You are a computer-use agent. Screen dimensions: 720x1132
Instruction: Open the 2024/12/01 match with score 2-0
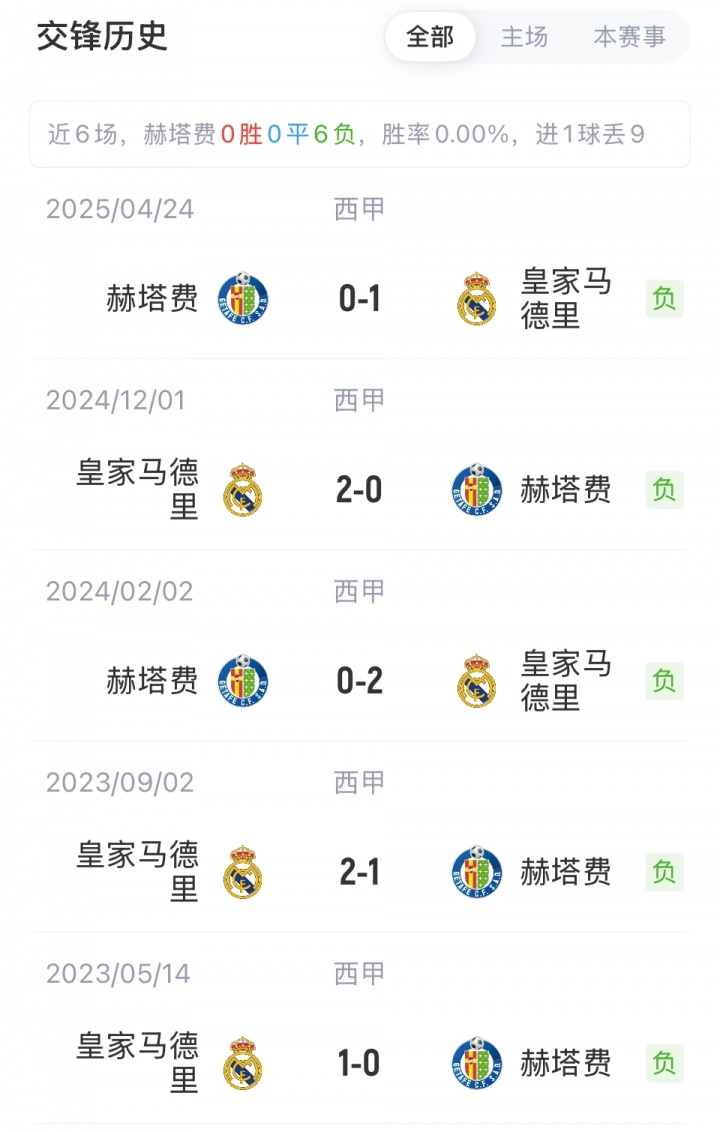(x=360, y=490)
